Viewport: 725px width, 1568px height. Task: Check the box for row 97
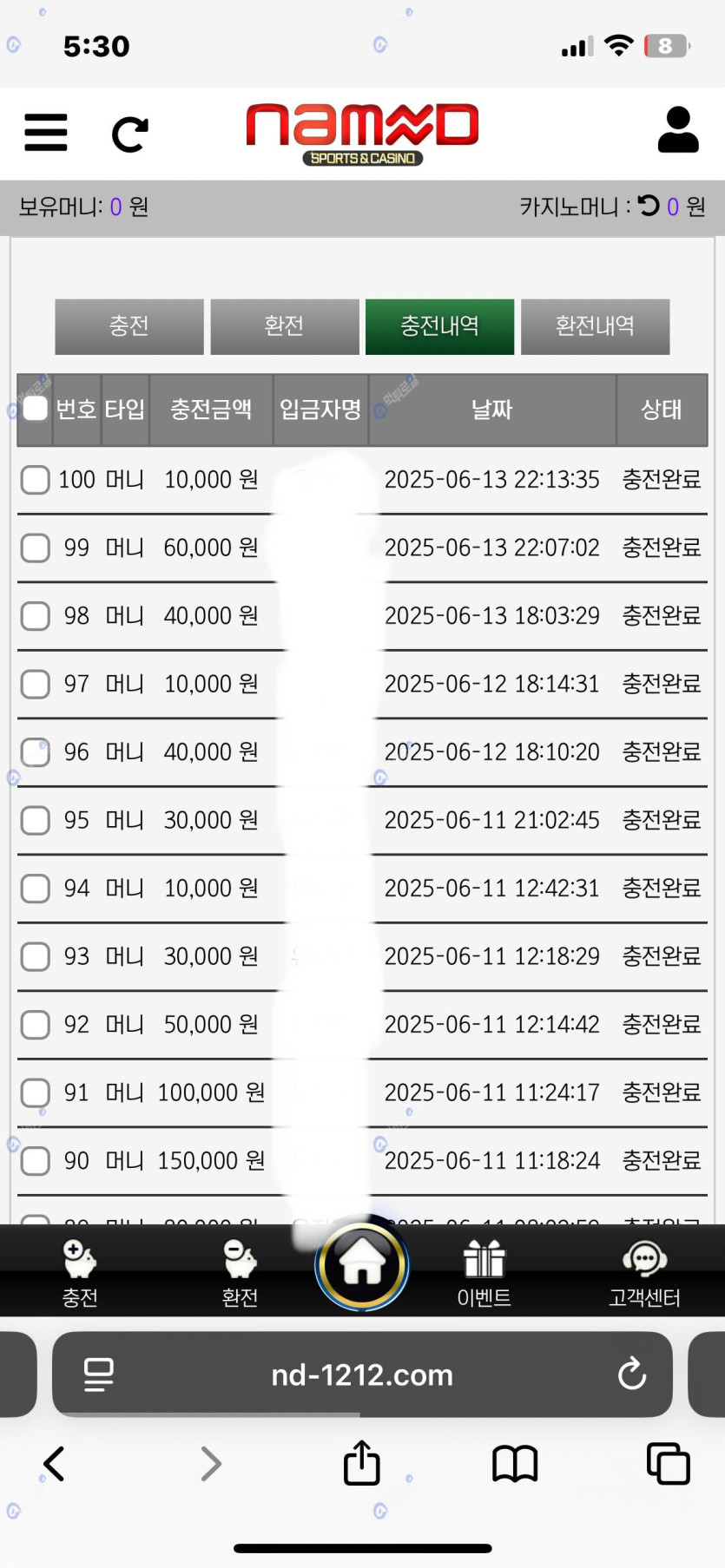pyautogui.click(x=36, y=684)
